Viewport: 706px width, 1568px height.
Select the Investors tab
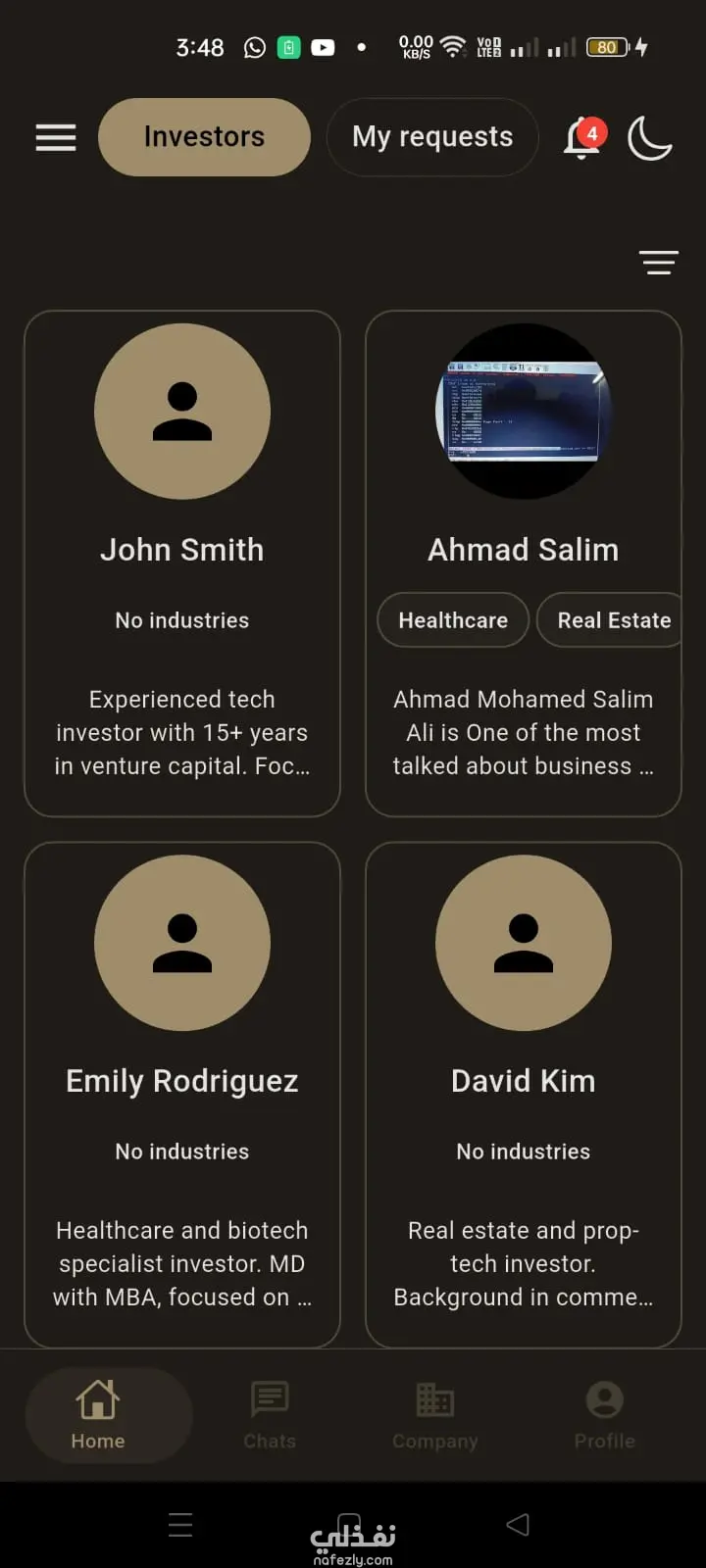[x=204, y=137]
